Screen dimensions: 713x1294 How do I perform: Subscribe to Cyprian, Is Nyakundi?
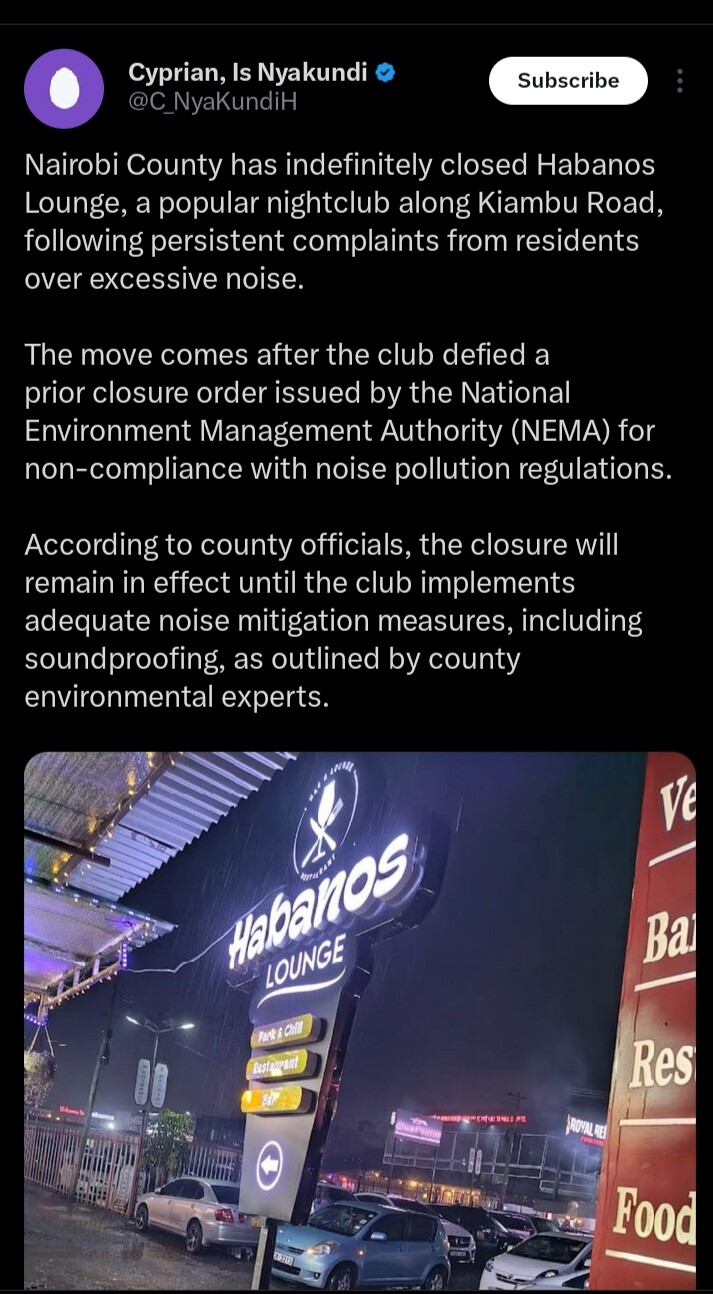pos(568,81)
